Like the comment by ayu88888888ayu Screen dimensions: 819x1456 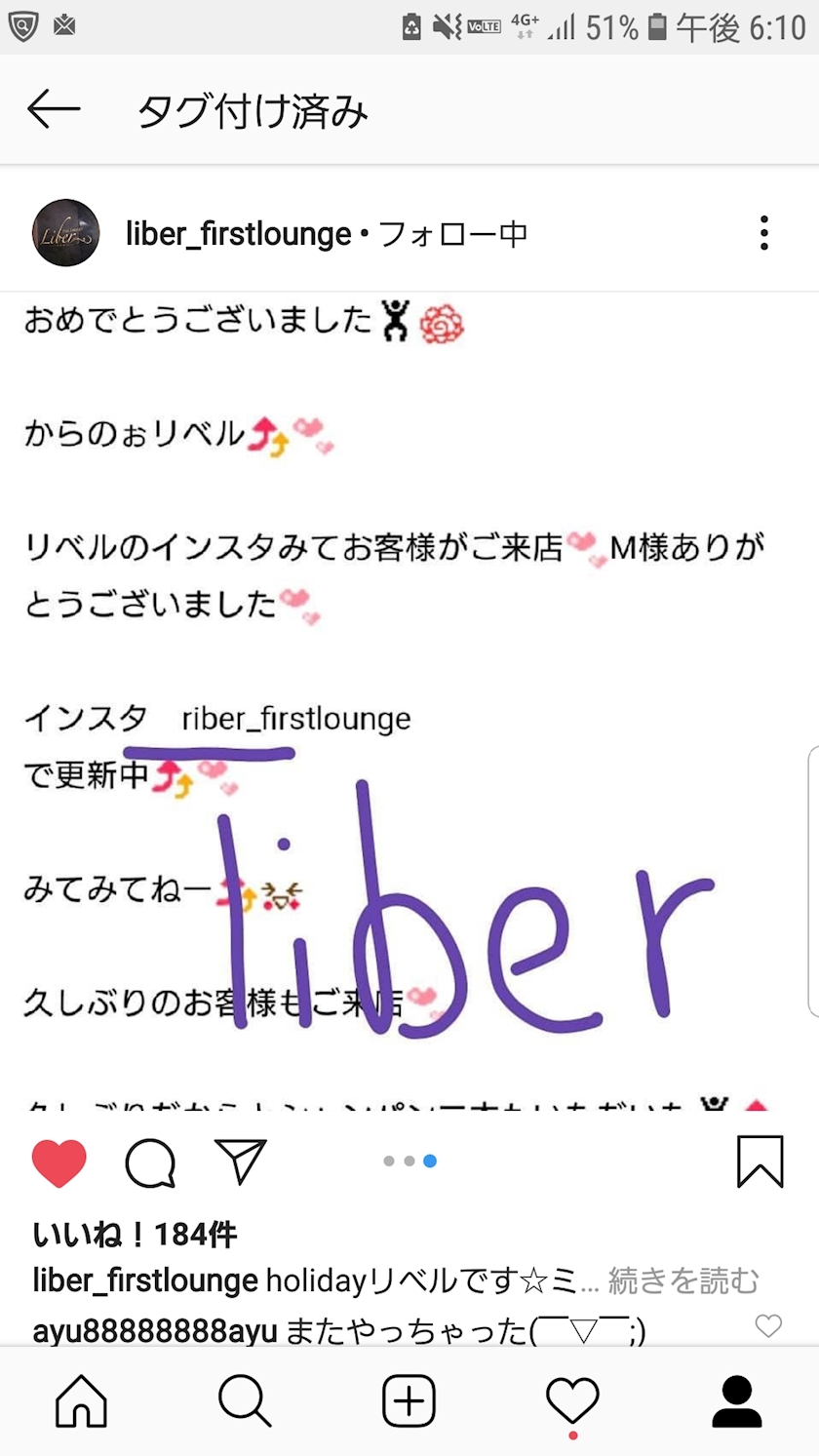(x=768, y=1326)
